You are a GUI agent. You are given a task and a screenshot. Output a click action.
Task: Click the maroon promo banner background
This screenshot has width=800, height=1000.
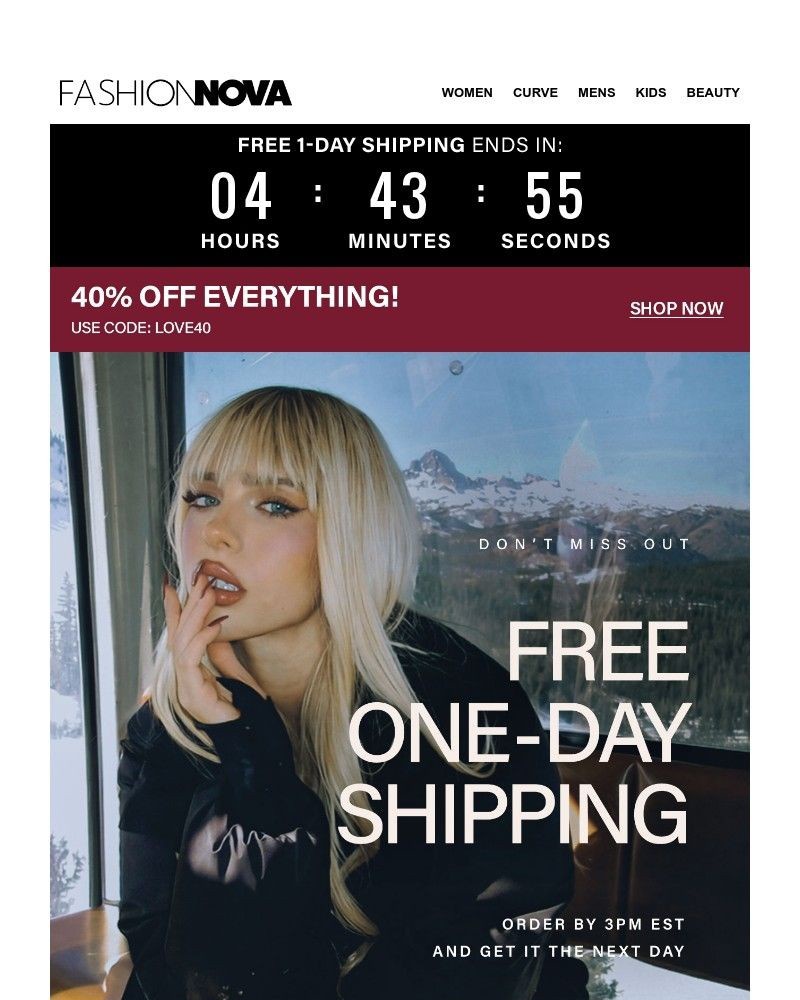point(420,310)
